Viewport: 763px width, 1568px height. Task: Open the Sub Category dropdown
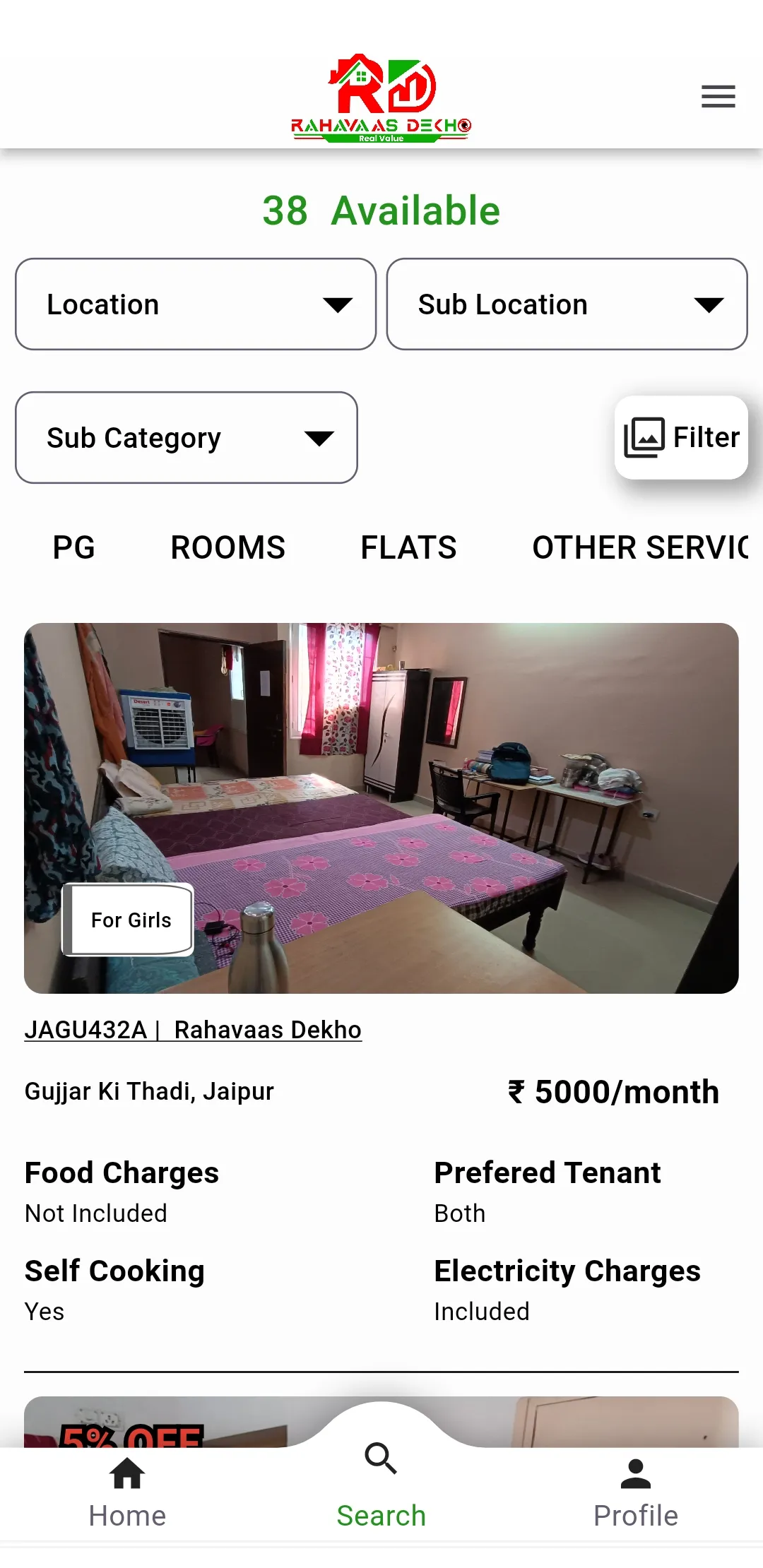(x=187, y=438)
